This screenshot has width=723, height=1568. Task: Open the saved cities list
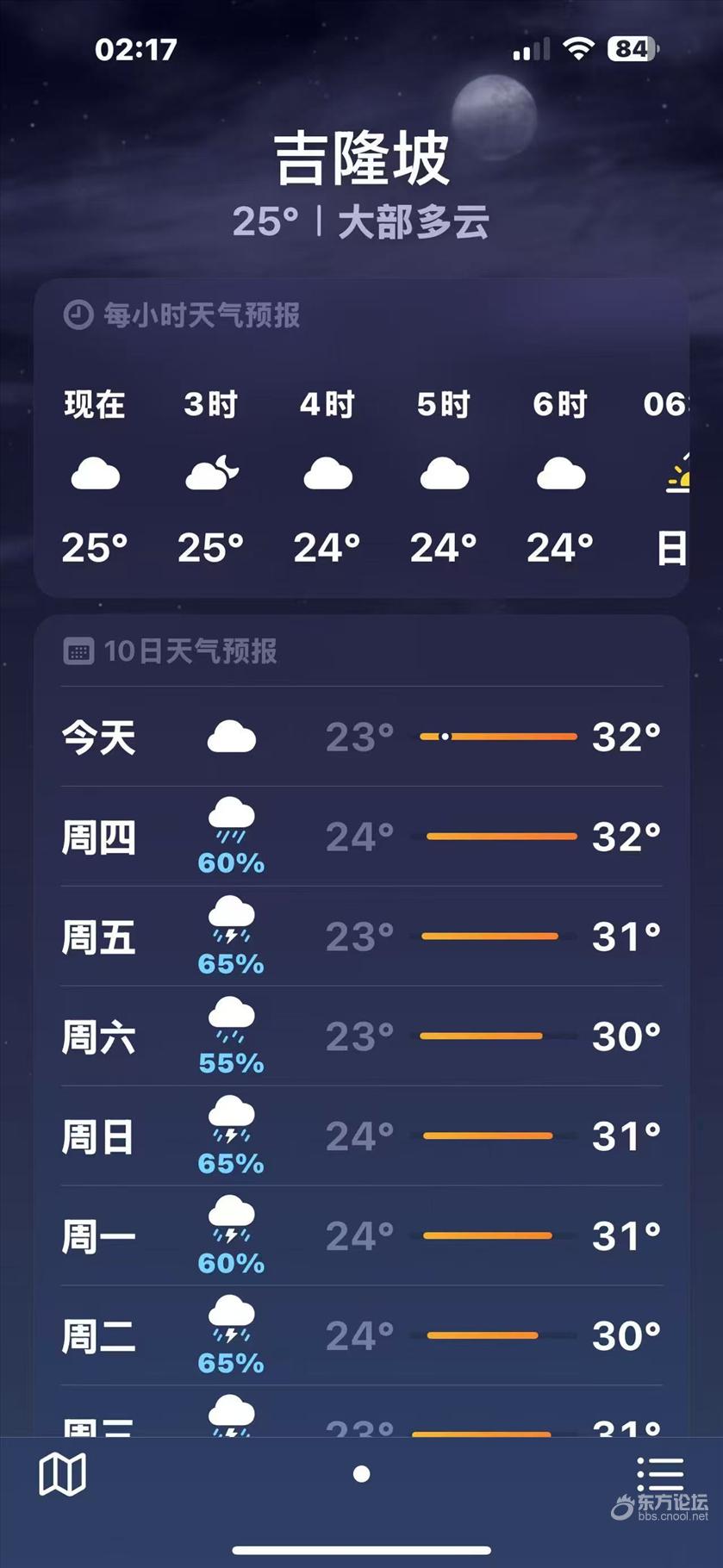click(x=660, y=1474)
